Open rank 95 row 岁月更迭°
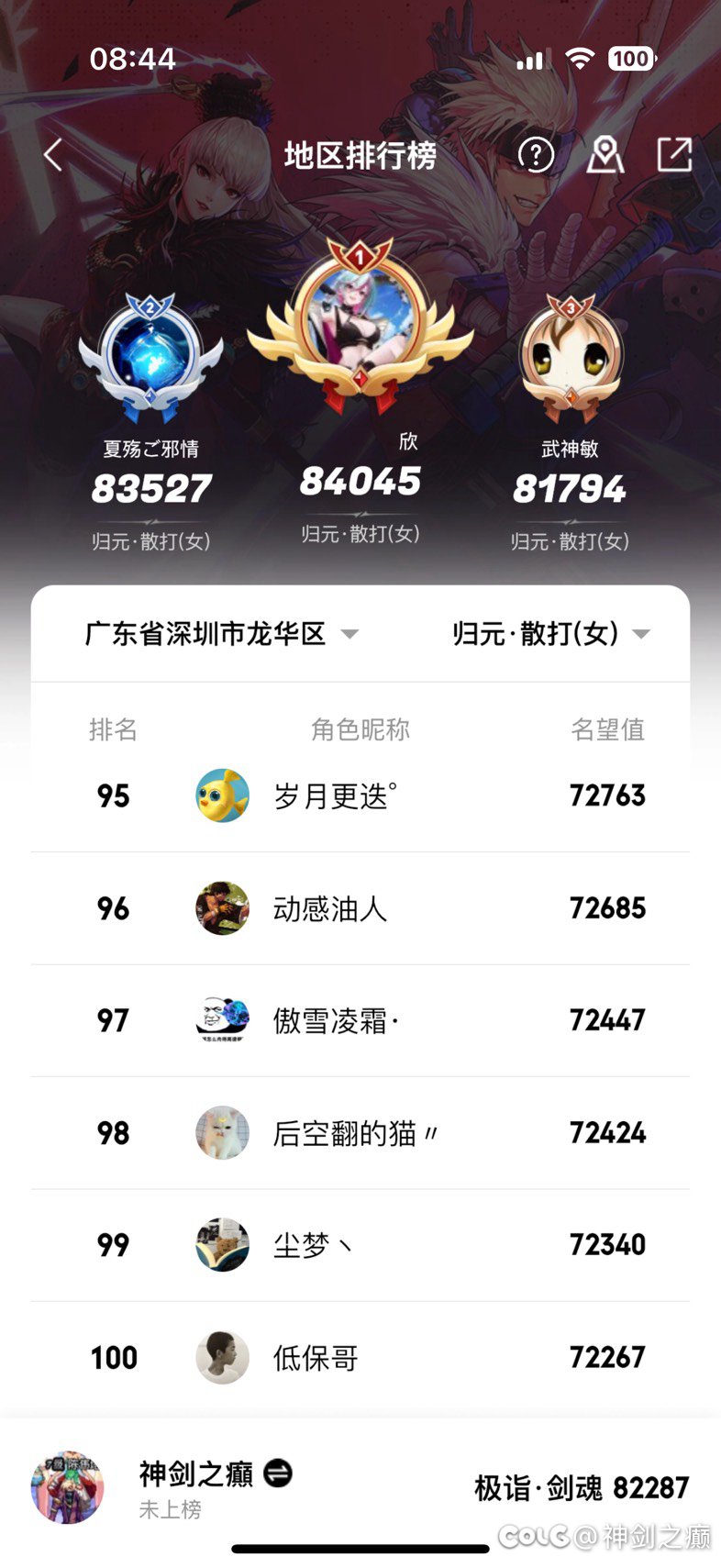The image size is (721, 1568). [360, 795]
